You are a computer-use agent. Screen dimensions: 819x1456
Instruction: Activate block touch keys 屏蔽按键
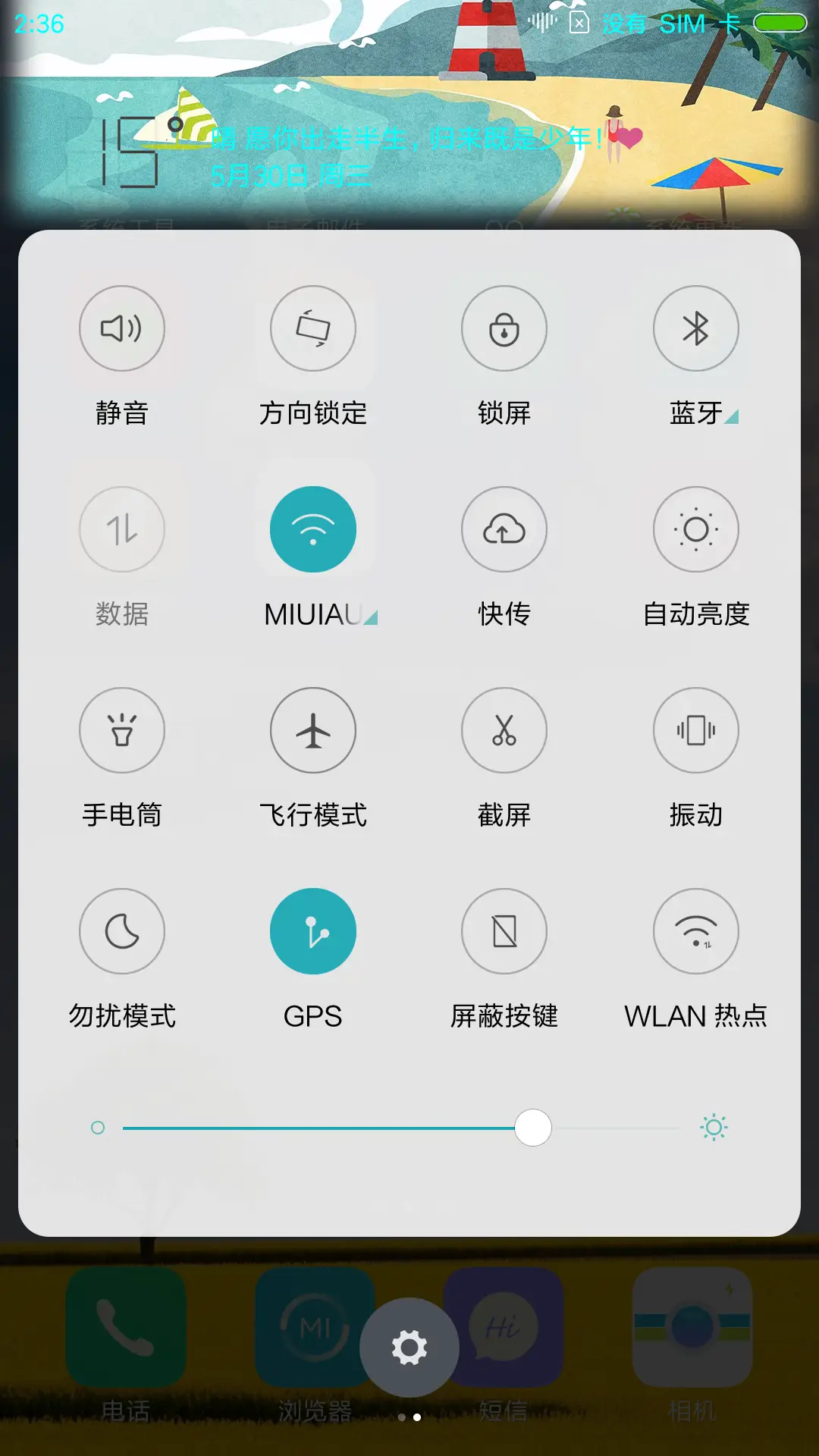tap(504, 931)
